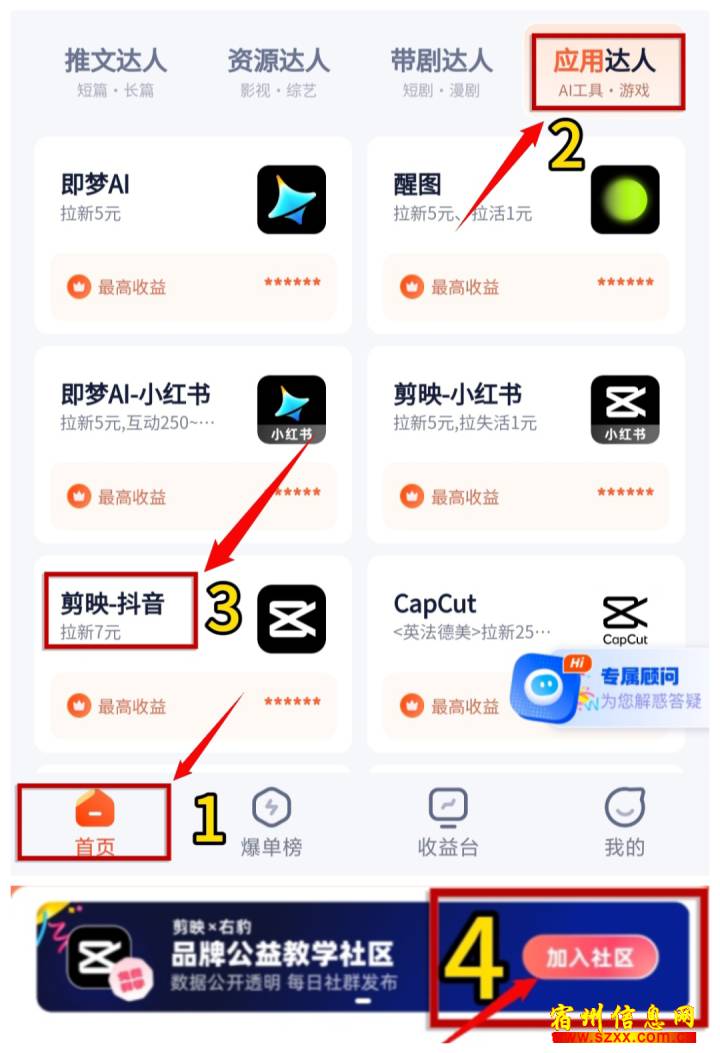Switch to the 爆单榜 tab
This screenshot has height=1053, width=720.
click(x=271, y=823)
